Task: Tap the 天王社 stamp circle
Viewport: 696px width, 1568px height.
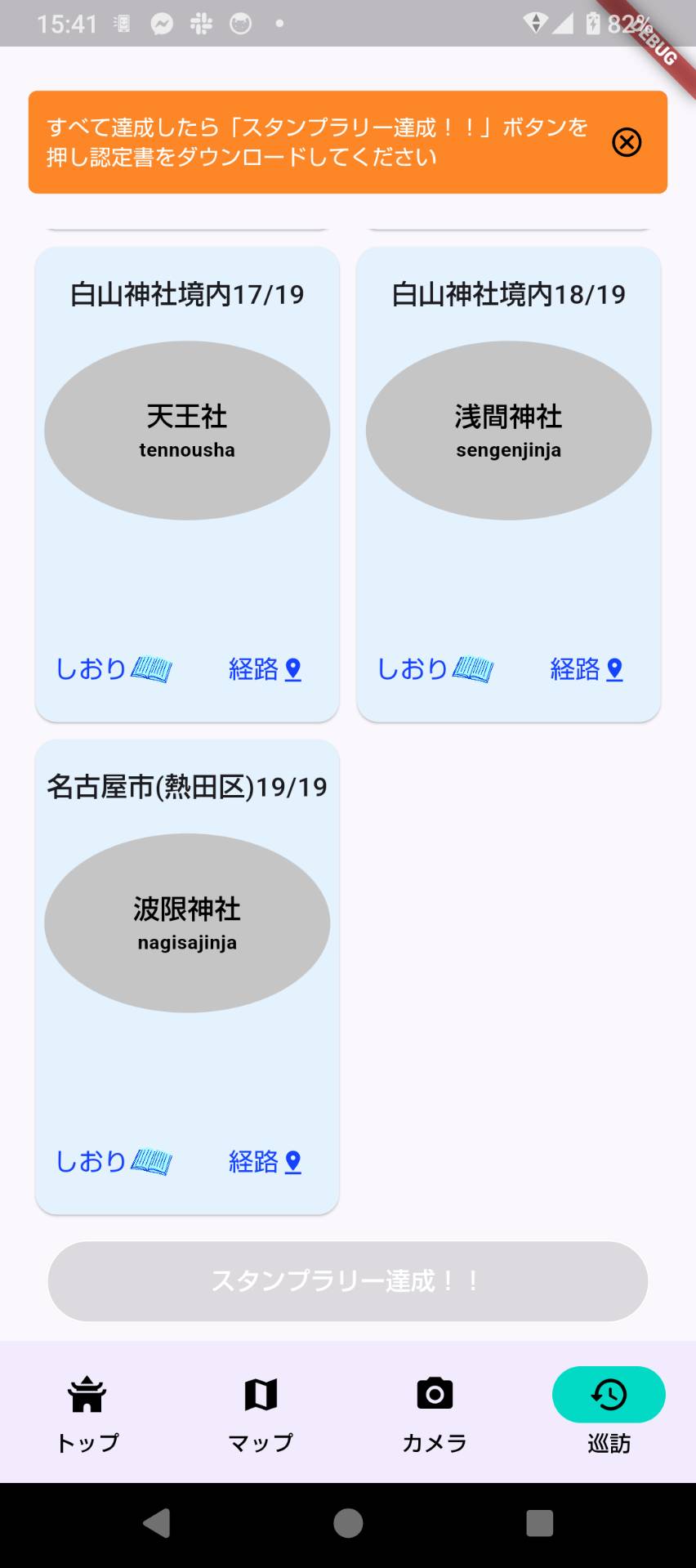Action: (187, 431)
